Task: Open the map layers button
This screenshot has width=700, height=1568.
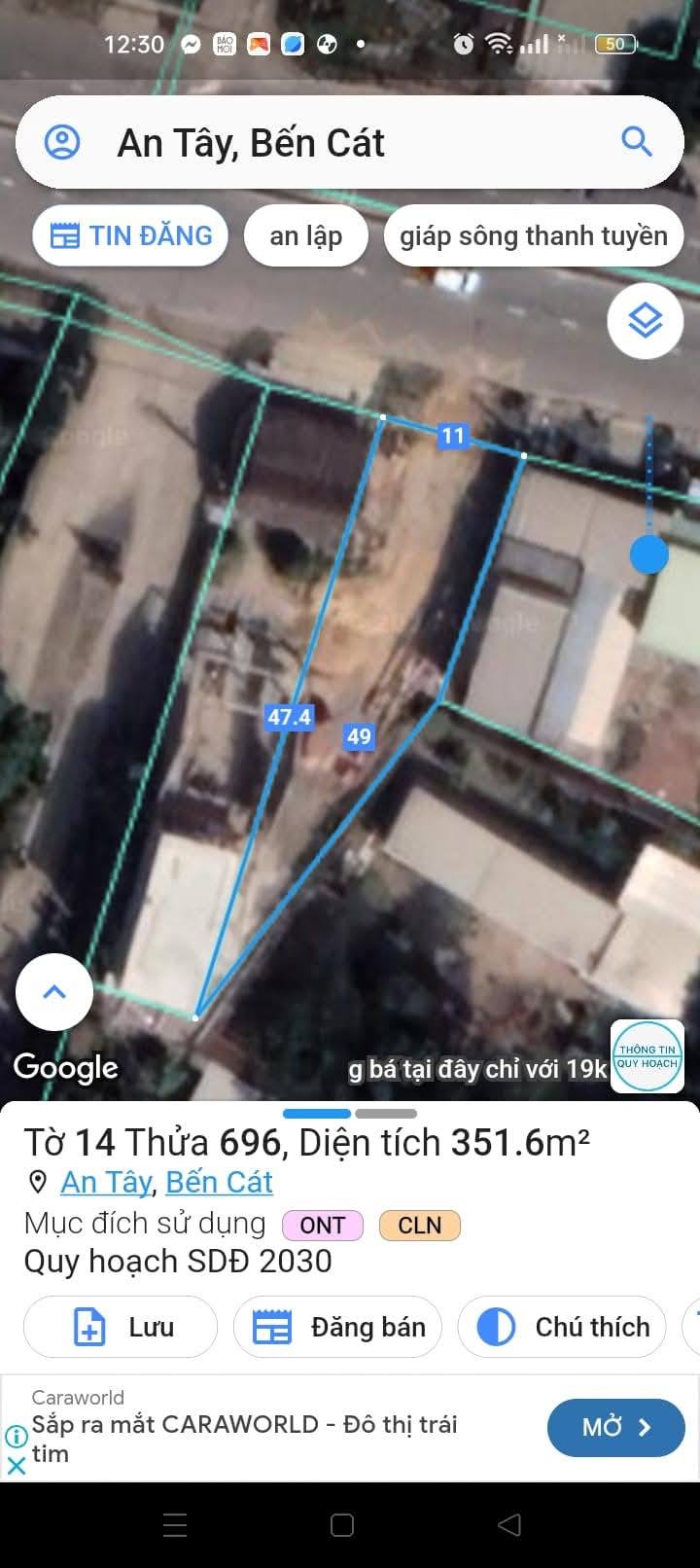Action: pyautogui.click(x=646, y=320)
